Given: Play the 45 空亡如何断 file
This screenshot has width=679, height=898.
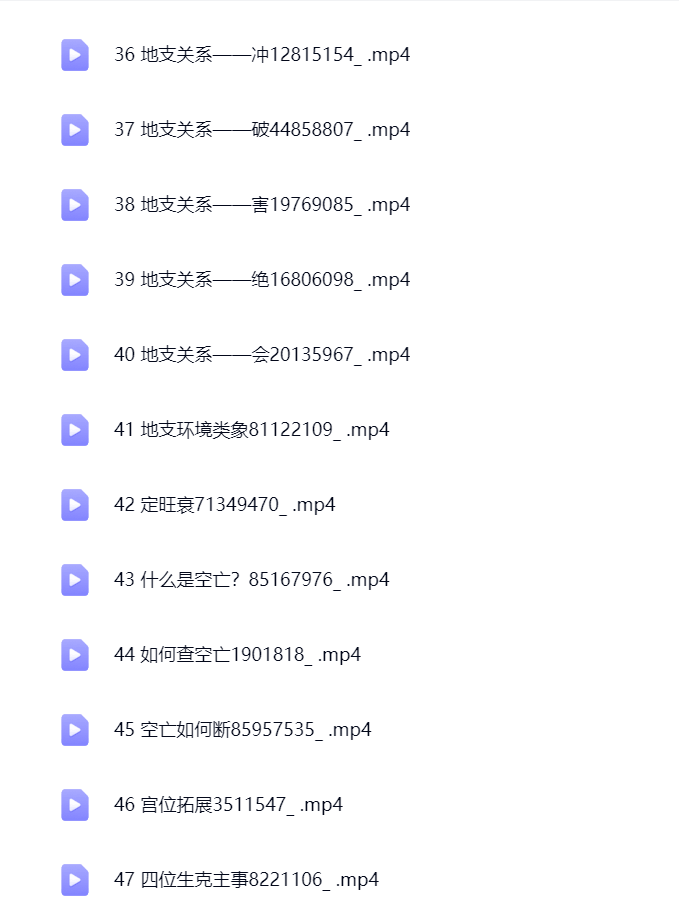Looking at the screenshot, I should tap(242, 730).
